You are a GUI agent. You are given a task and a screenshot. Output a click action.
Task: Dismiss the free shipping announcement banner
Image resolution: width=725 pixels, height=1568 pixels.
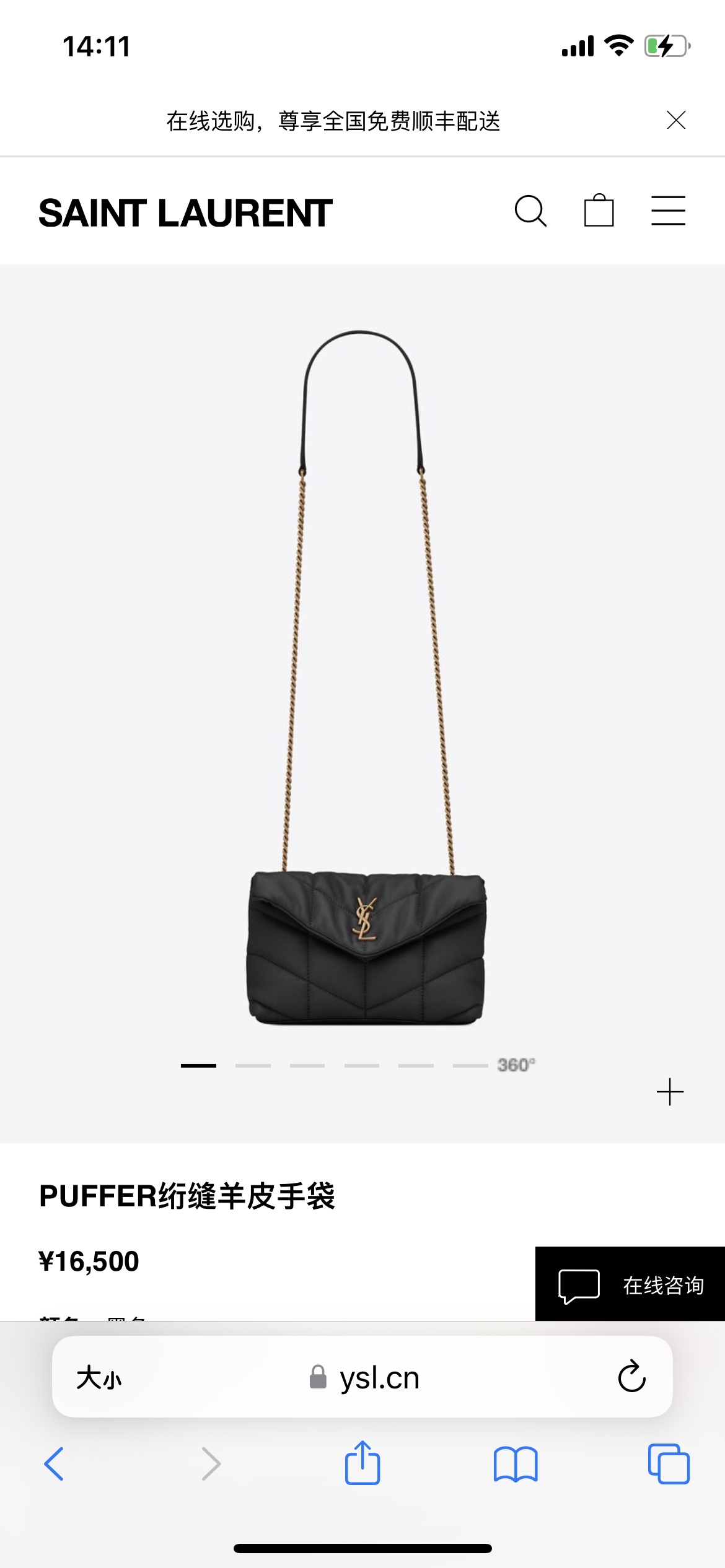[675, 120]
